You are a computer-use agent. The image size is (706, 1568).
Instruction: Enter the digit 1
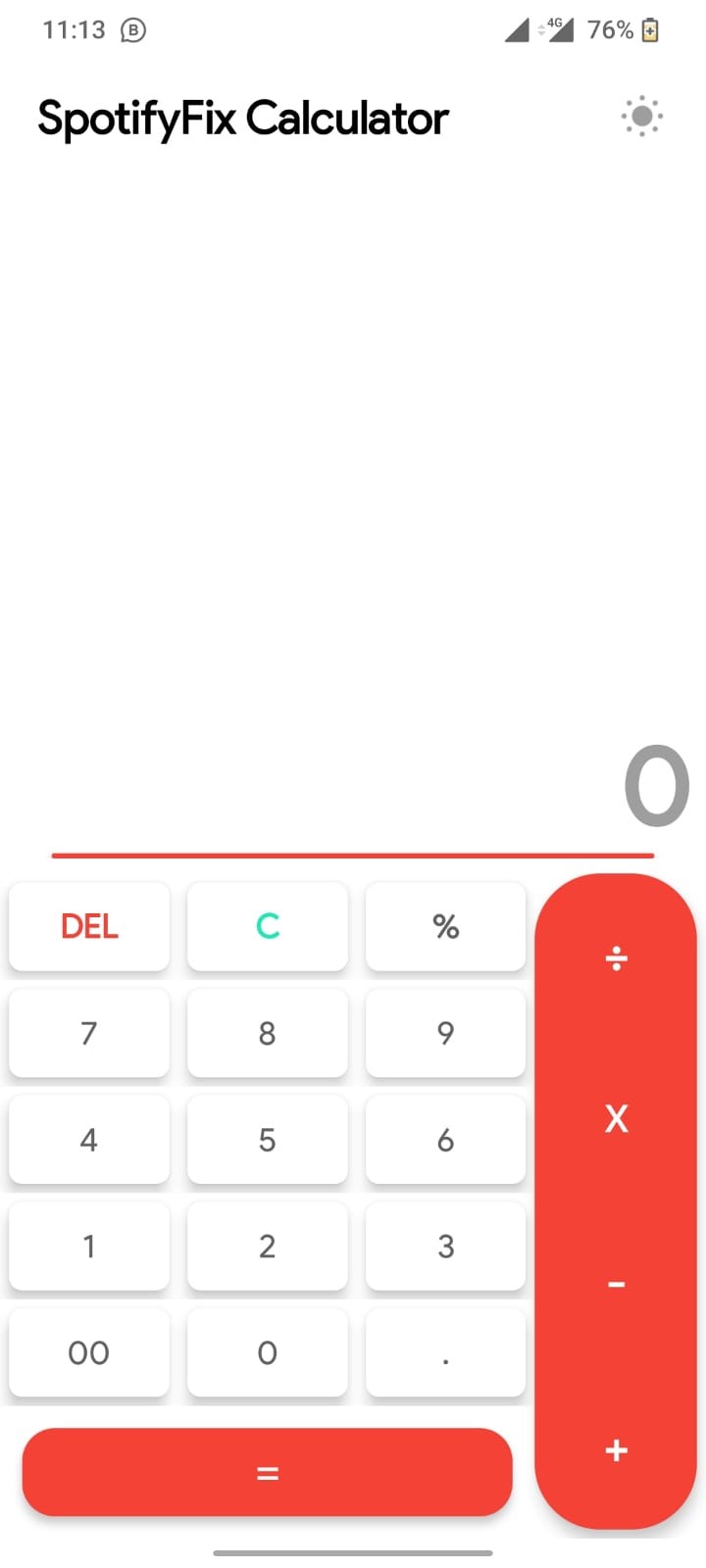(x=89, y=1247)
